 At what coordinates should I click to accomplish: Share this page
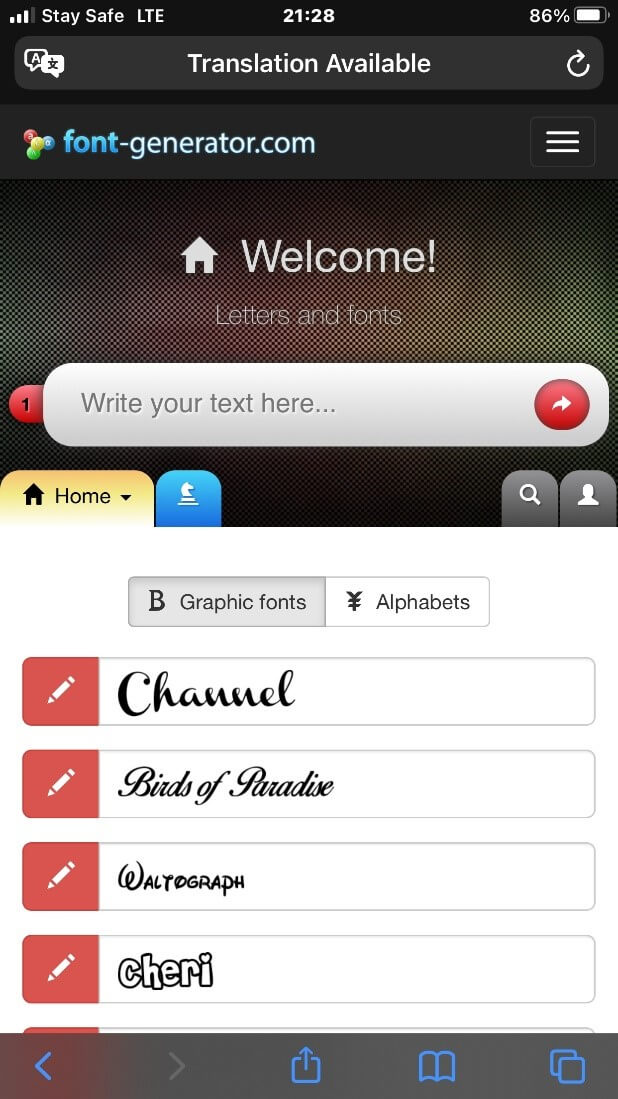pyautogui.click(x=305, y=1066)
